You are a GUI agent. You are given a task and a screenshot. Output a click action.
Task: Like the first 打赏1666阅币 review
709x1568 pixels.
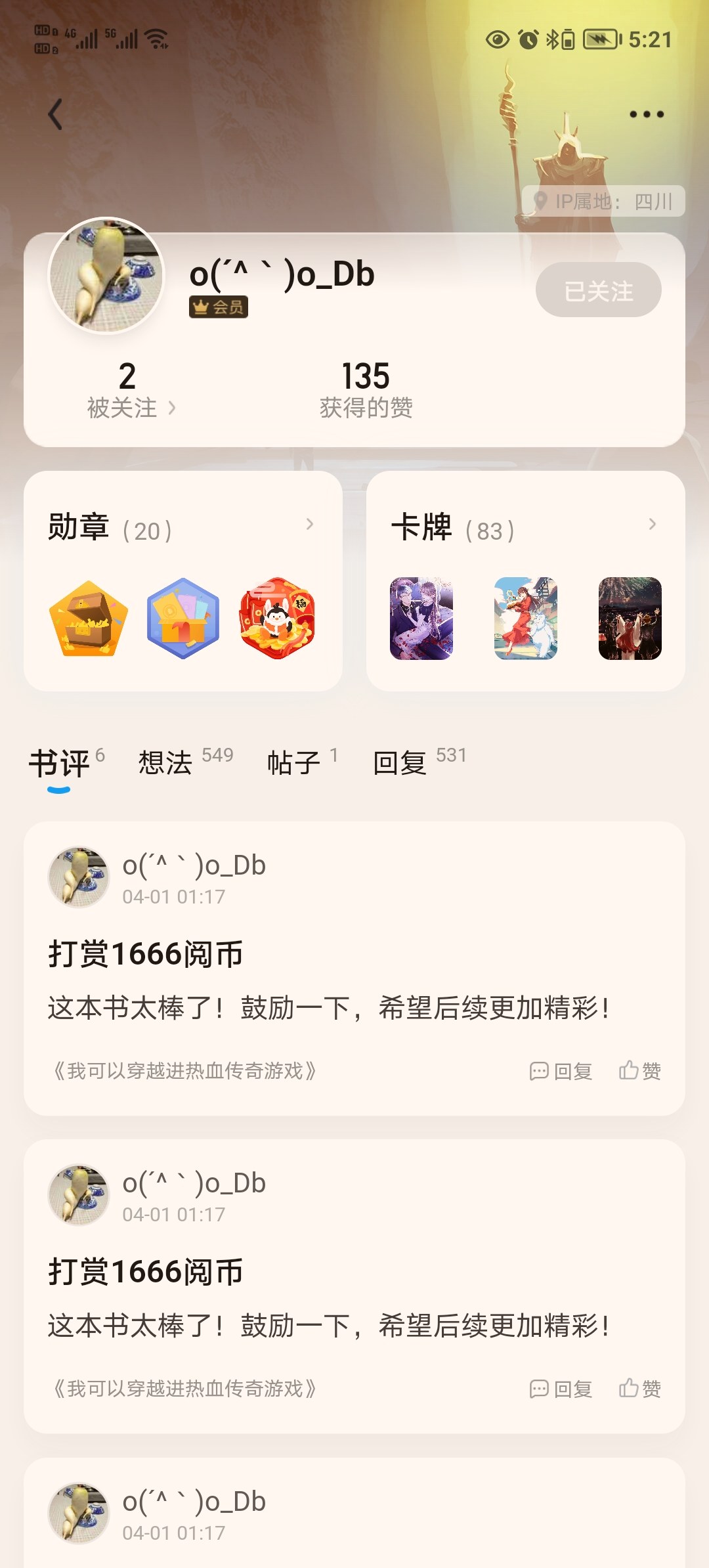click(x=640, y=1071)
